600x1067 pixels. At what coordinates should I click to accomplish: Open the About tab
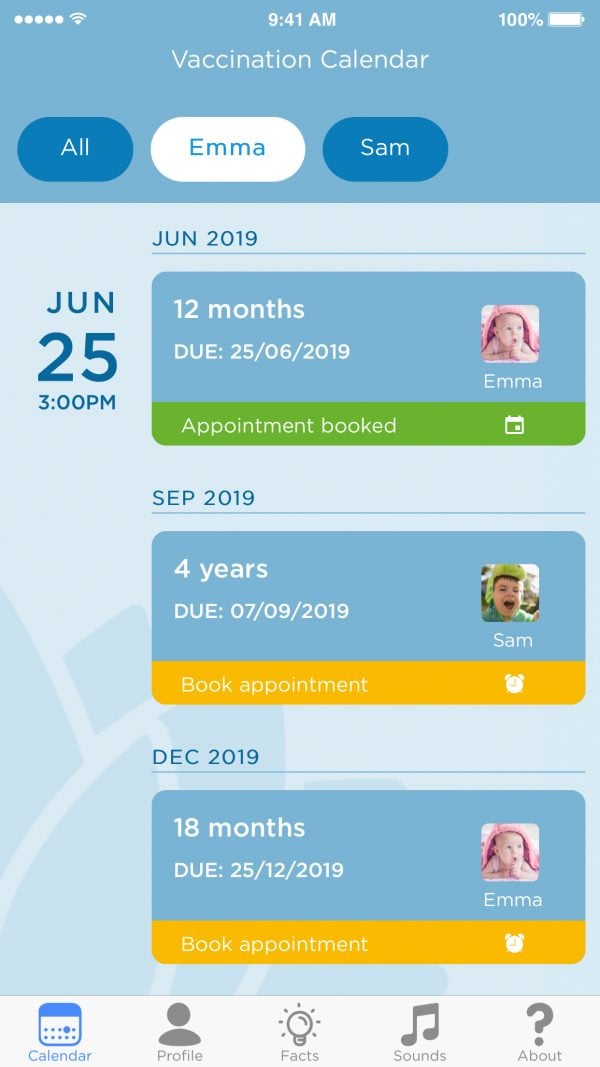coord(539,1032)
